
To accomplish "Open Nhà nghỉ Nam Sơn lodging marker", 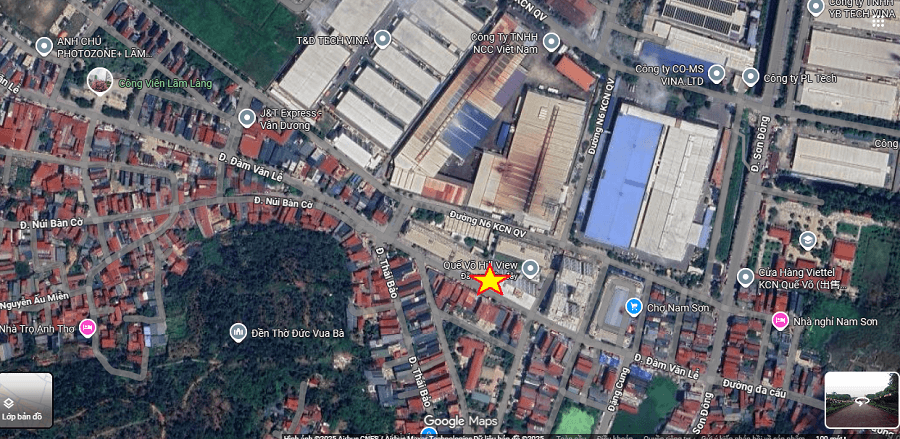I will tap(780, 320).
